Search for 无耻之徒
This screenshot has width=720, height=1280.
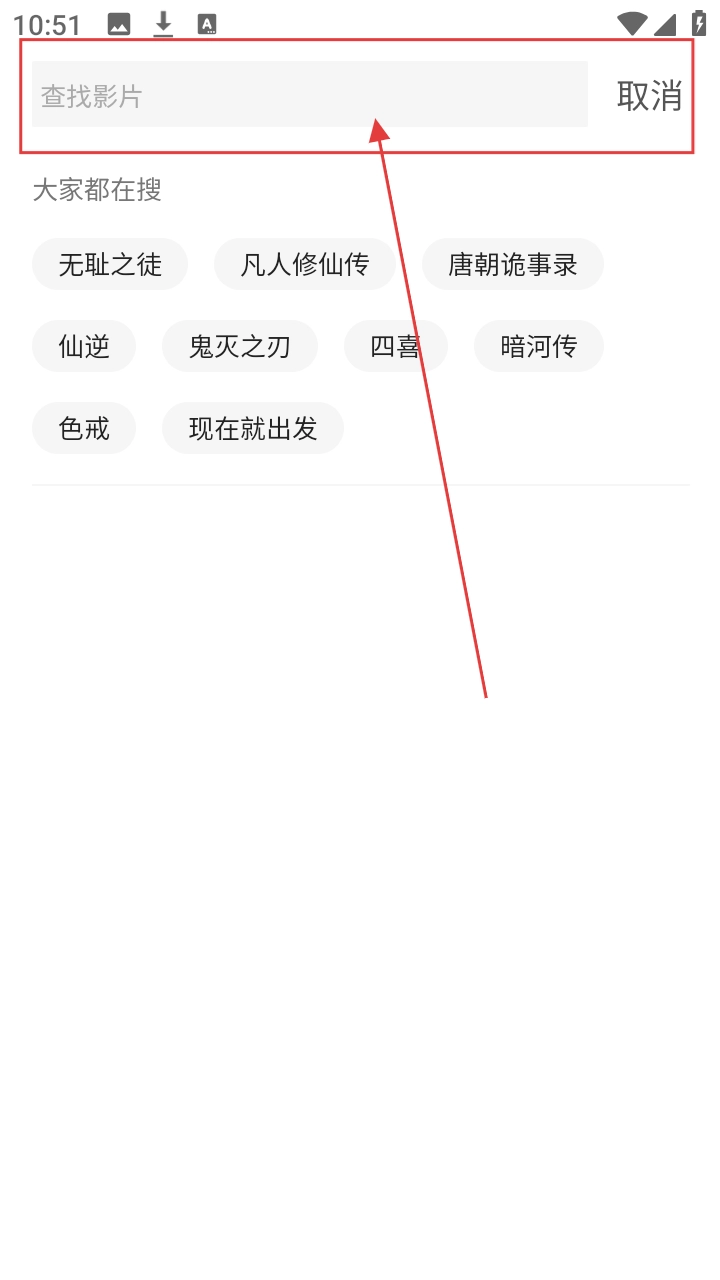coord(110,265)
